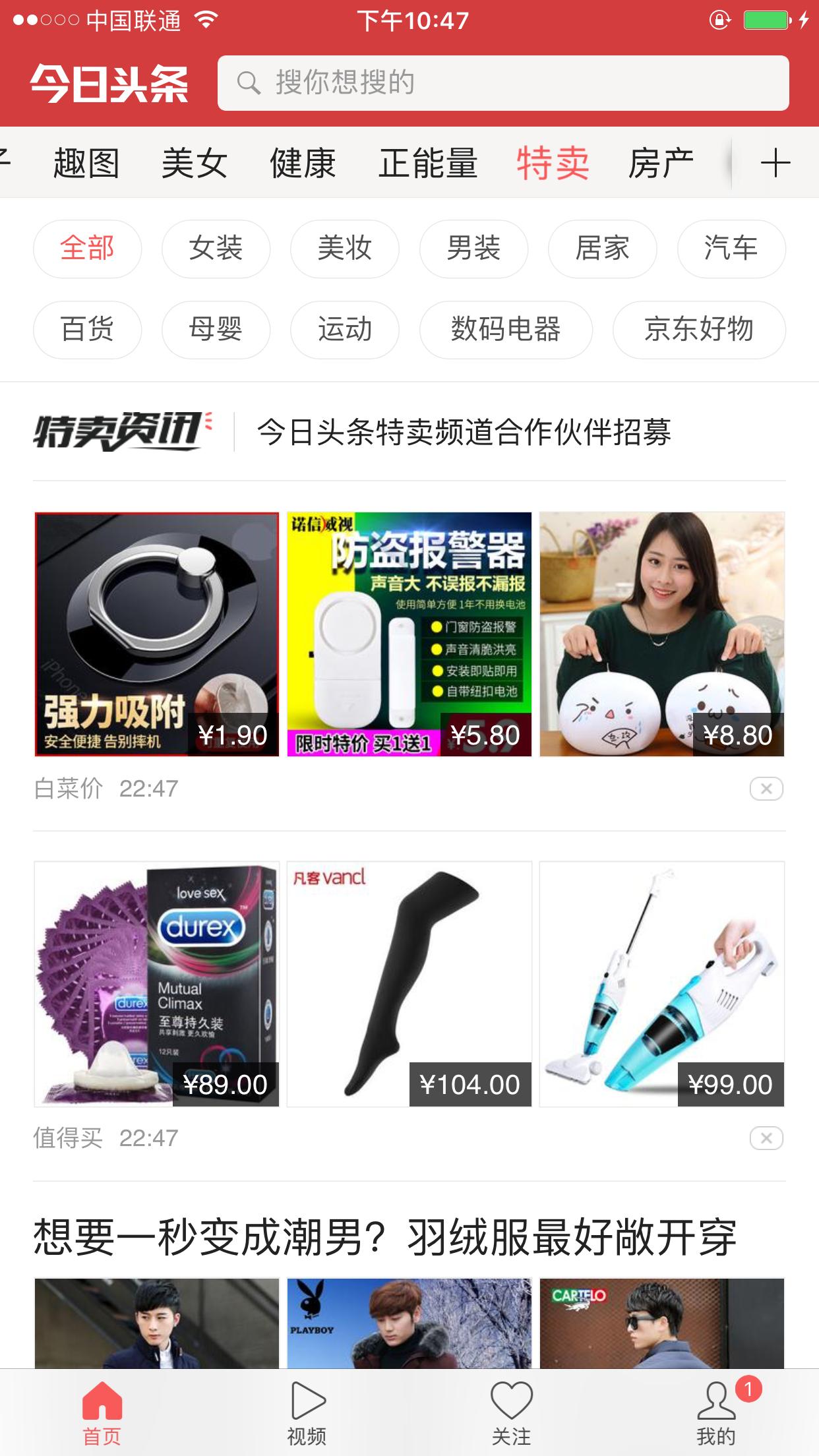
Task: Open the 健康 channel tab
Action: click(x=302, y=162)
